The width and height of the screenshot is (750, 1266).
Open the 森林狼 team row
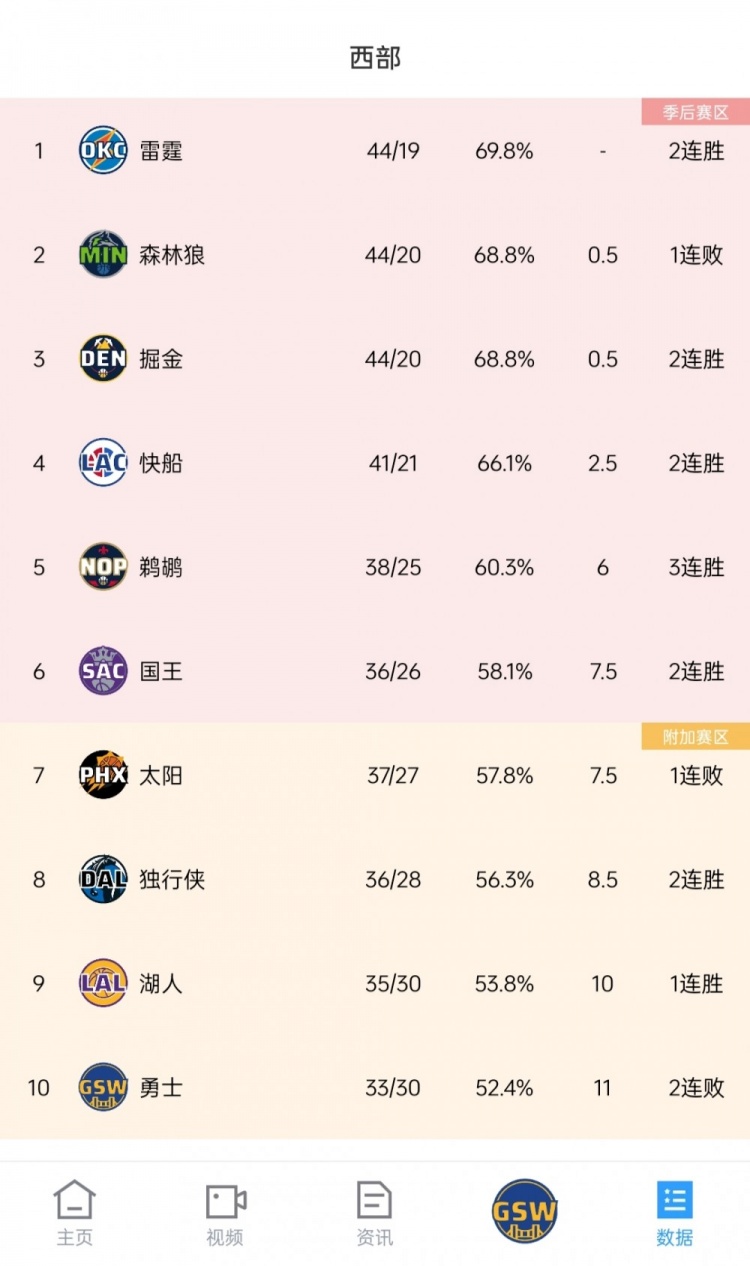coord(375,255)
